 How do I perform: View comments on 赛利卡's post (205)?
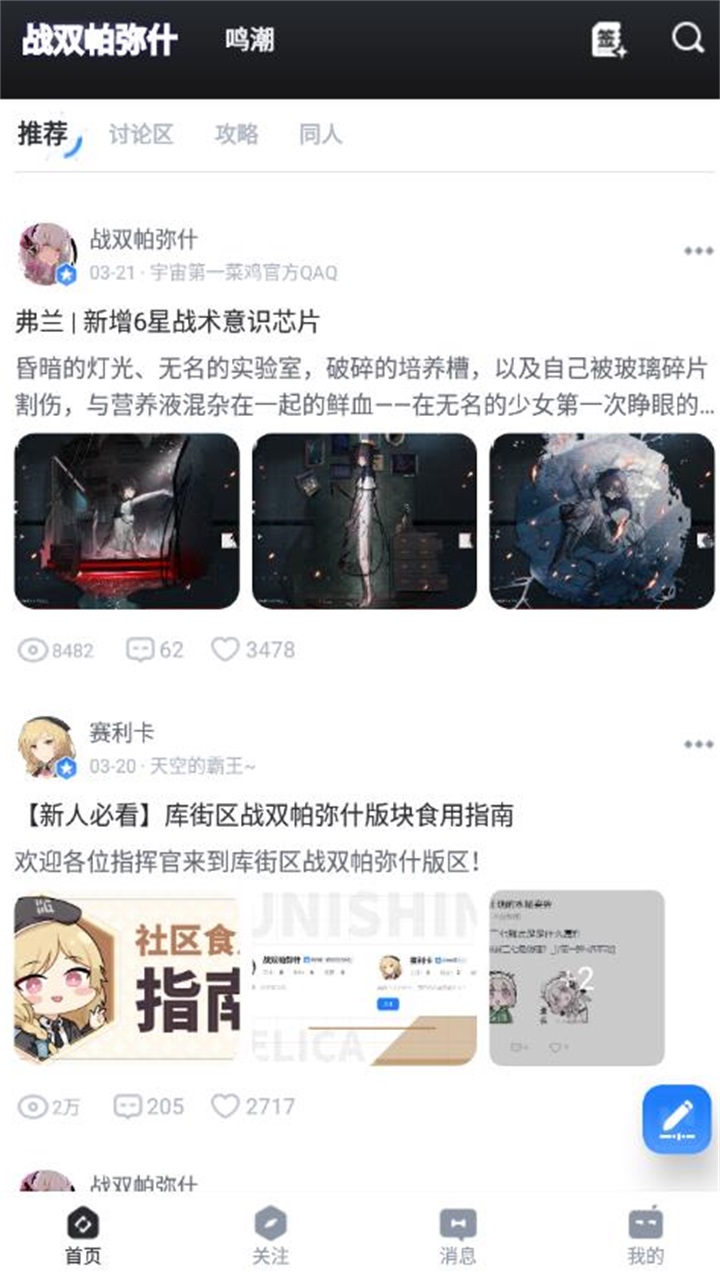[x=148, y=1106]
